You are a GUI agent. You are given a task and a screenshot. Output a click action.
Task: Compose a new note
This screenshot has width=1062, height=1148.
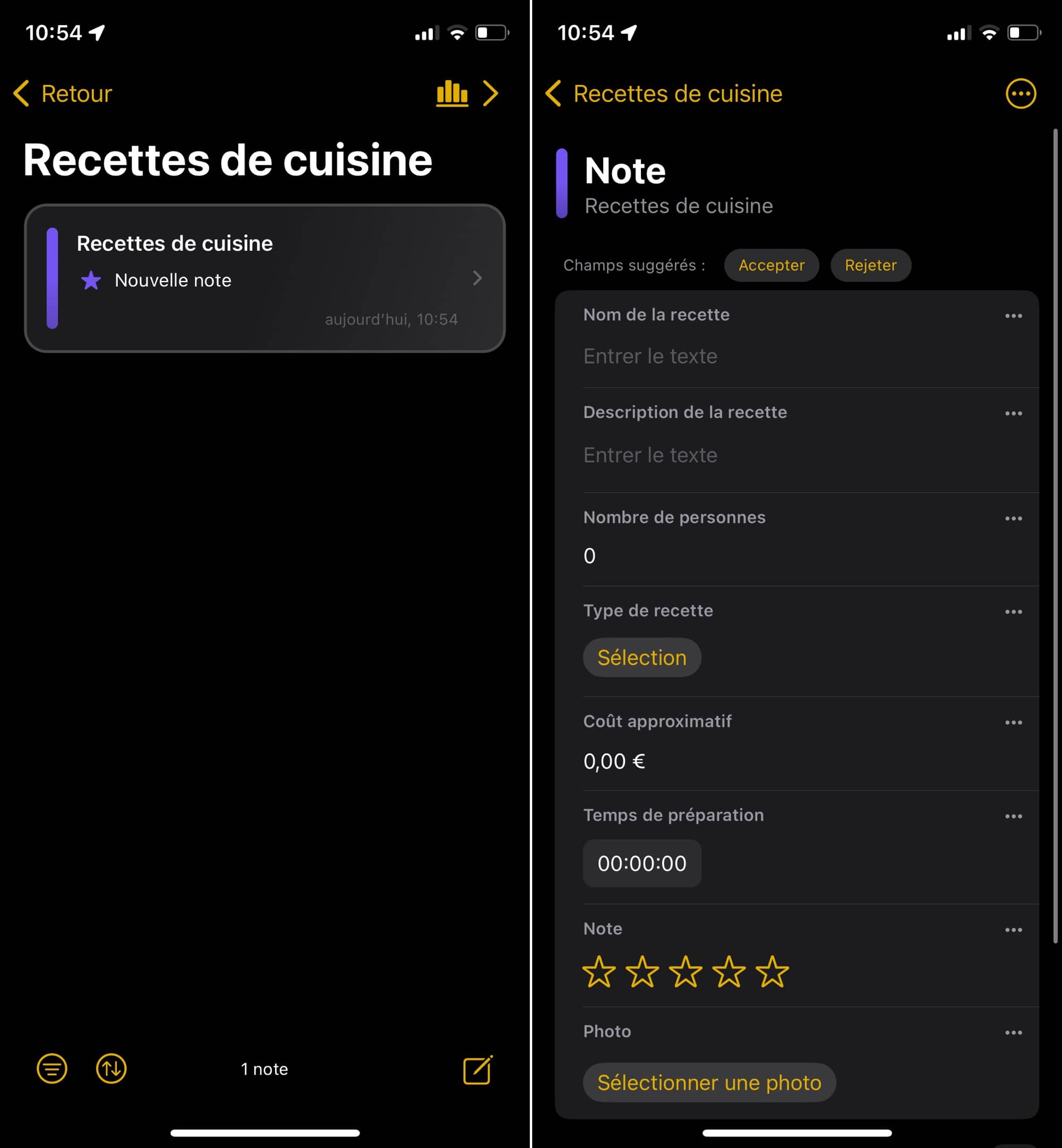click(x=477, y=1070)
